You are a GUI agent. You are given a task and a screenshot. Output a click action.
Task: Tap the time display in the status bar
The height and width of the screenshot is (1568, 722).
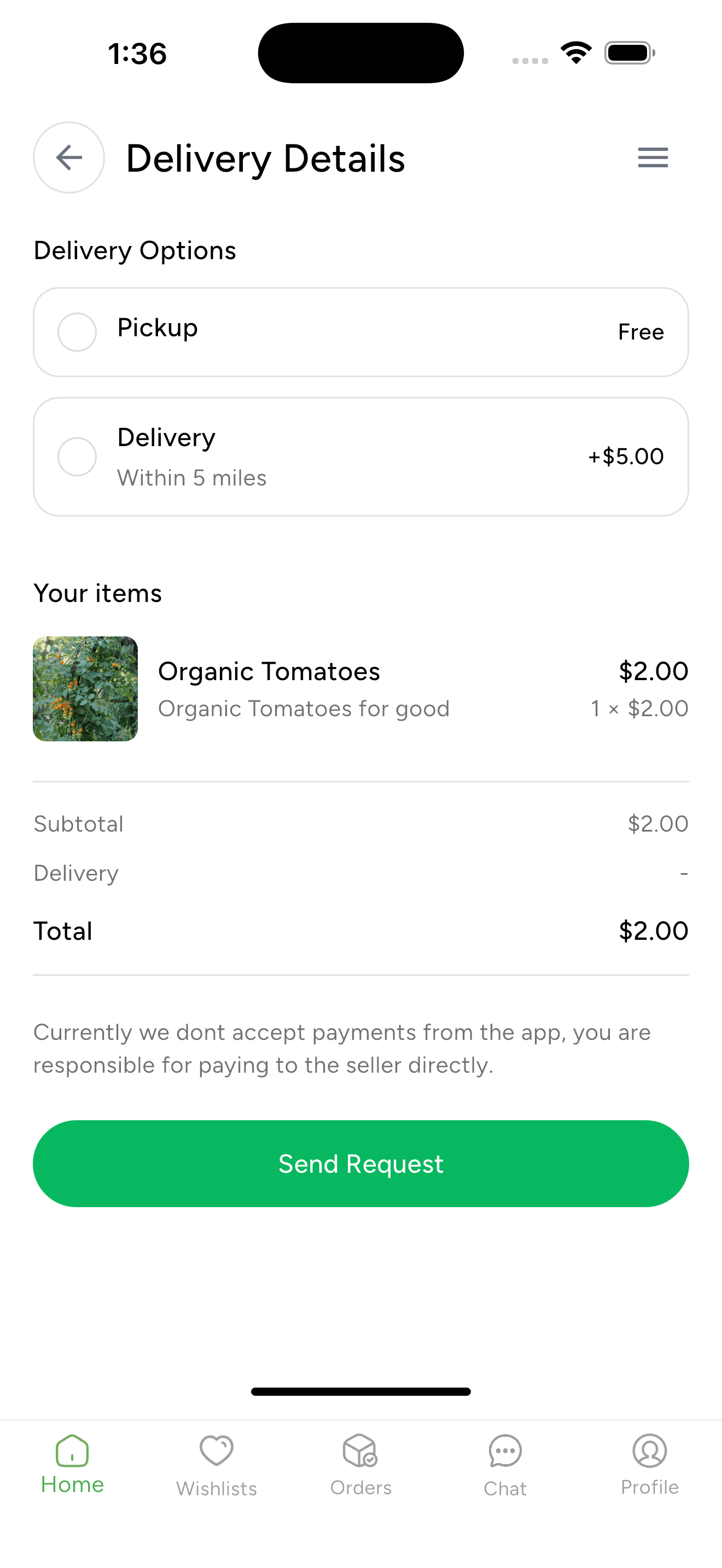point(136,54)
